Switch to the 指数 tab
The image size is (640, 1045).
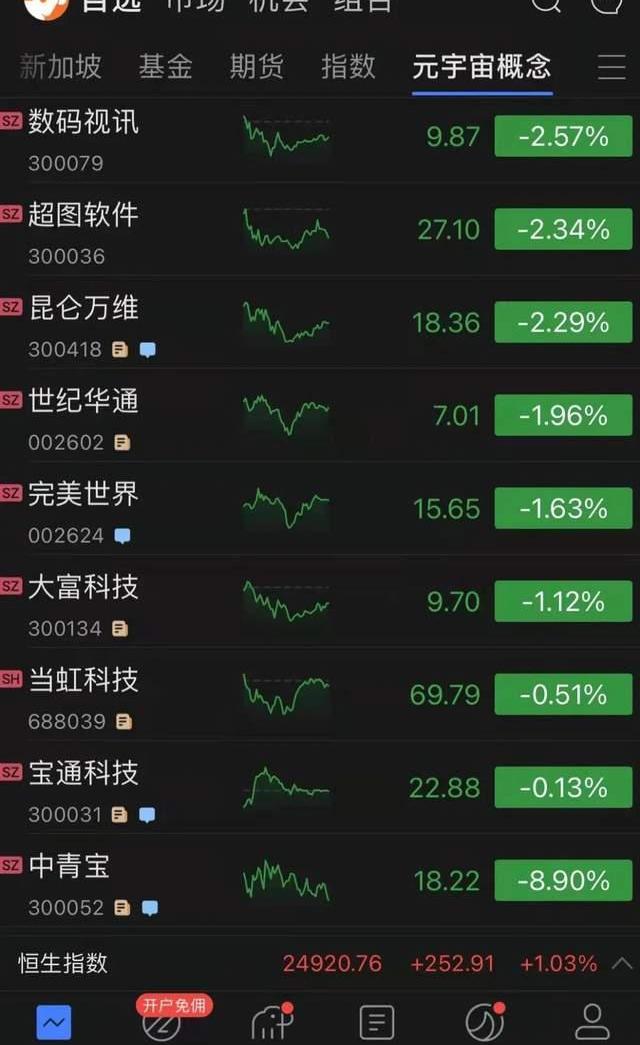pos(348,67)
